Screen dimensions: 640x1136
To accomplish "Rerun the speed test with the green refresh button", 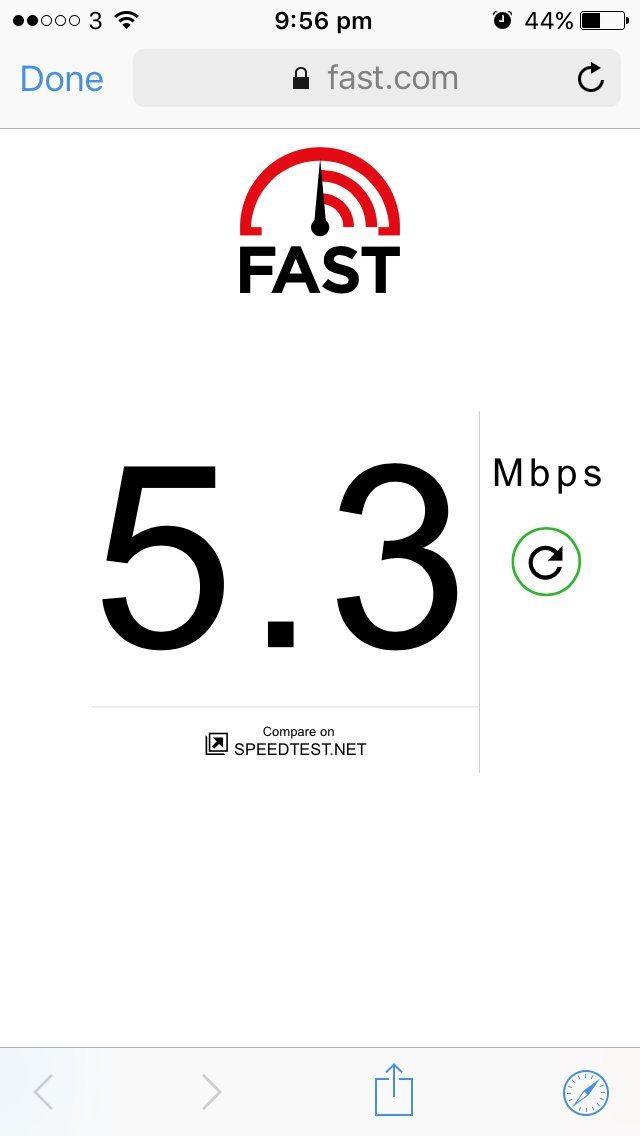I will click(546, 562).
